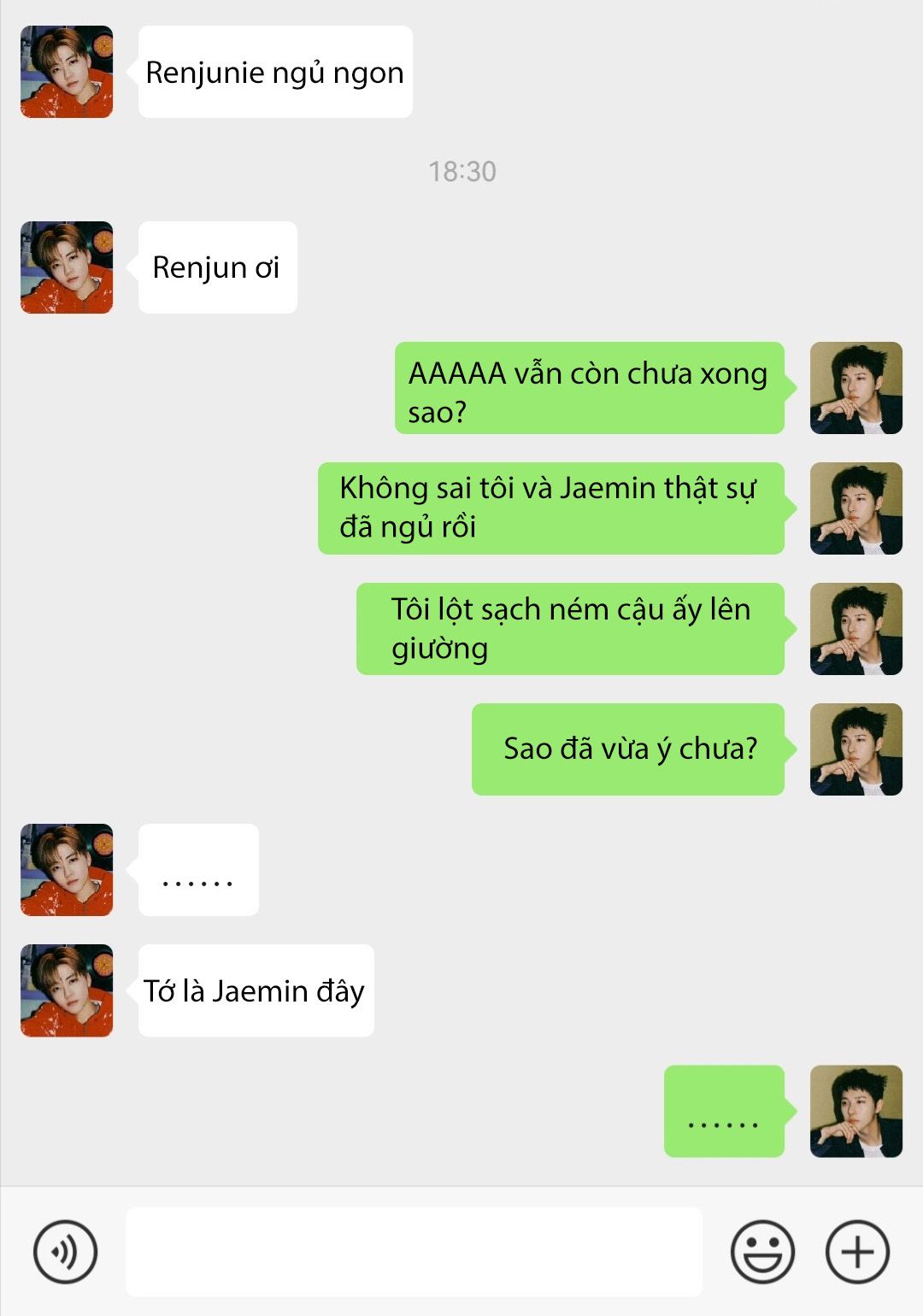Focus the message text field

click(414, 1251)
